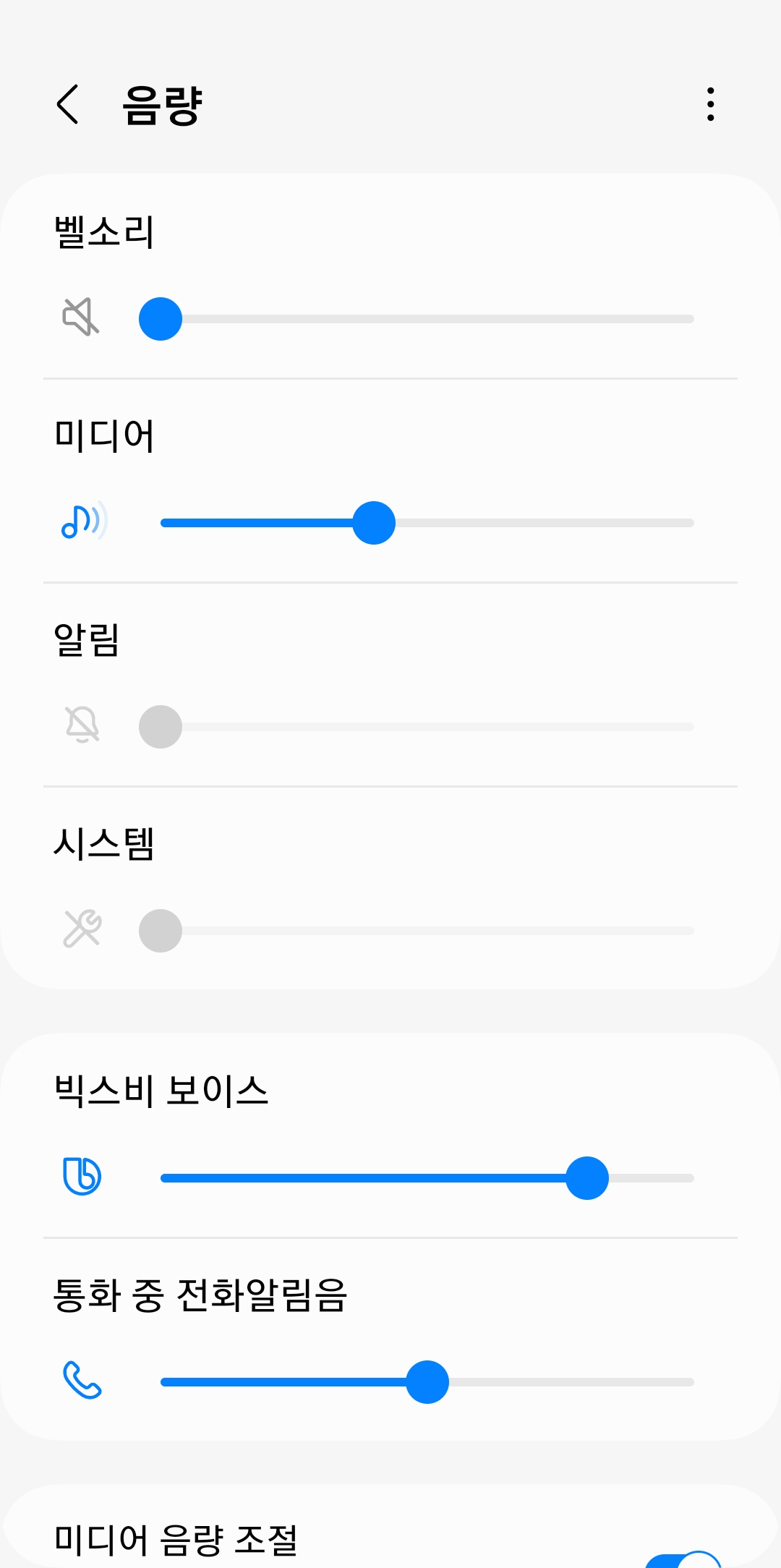
Task: Tap the 통화 중 전화알림음 slider
Action: (427, 1382)
